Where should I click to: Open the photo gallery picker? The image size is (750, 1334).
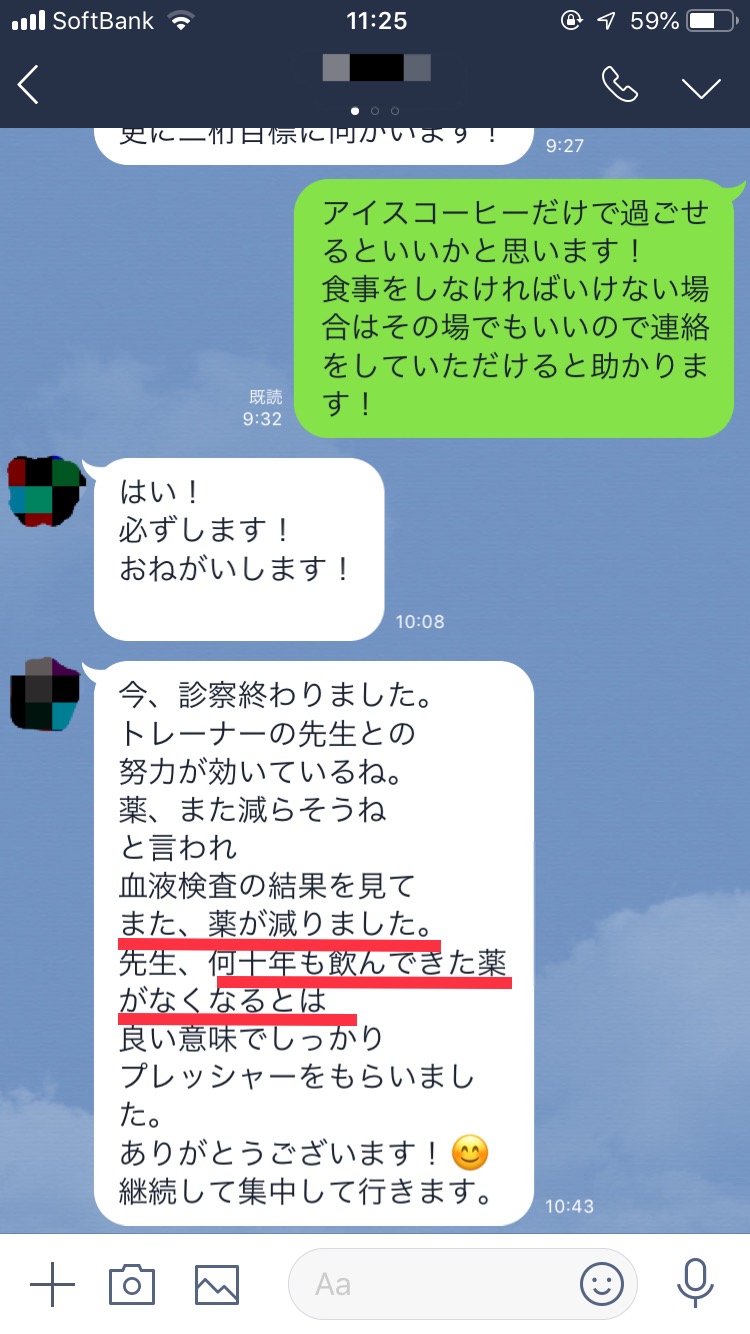[x=216, y=1284]
